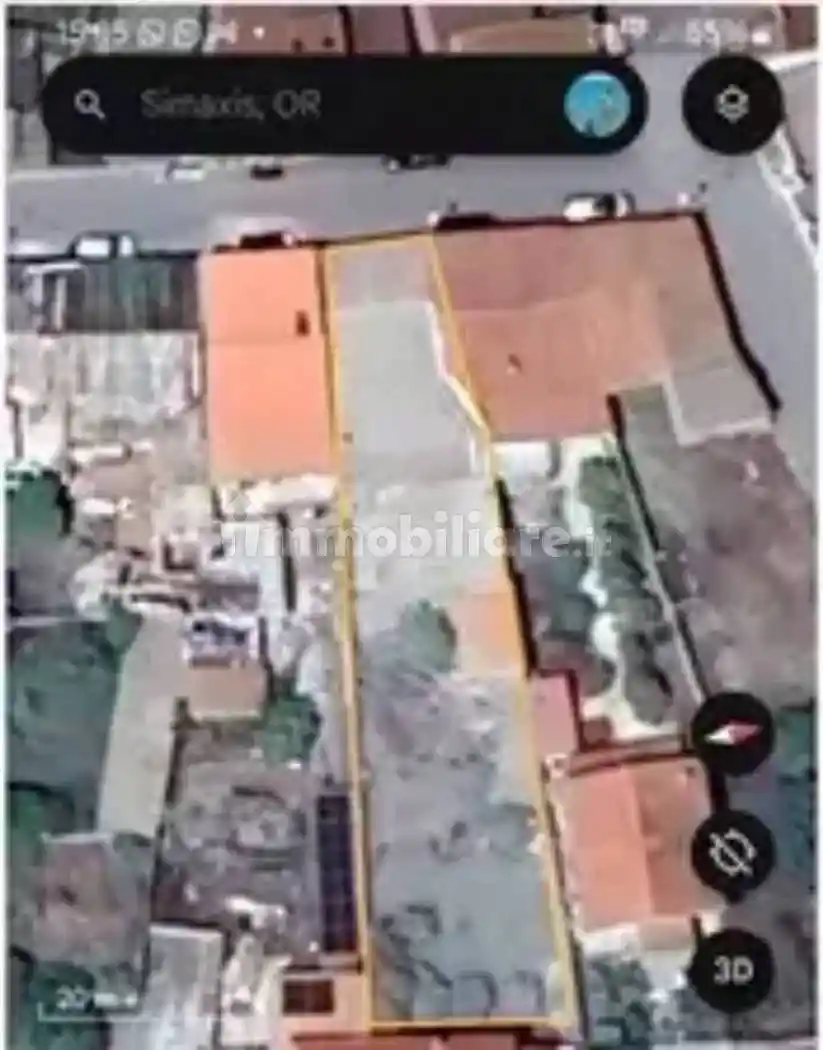Open the map layers button
Image resolution: width=823 pixels, height=1050 pixels.
click(732, 104)
